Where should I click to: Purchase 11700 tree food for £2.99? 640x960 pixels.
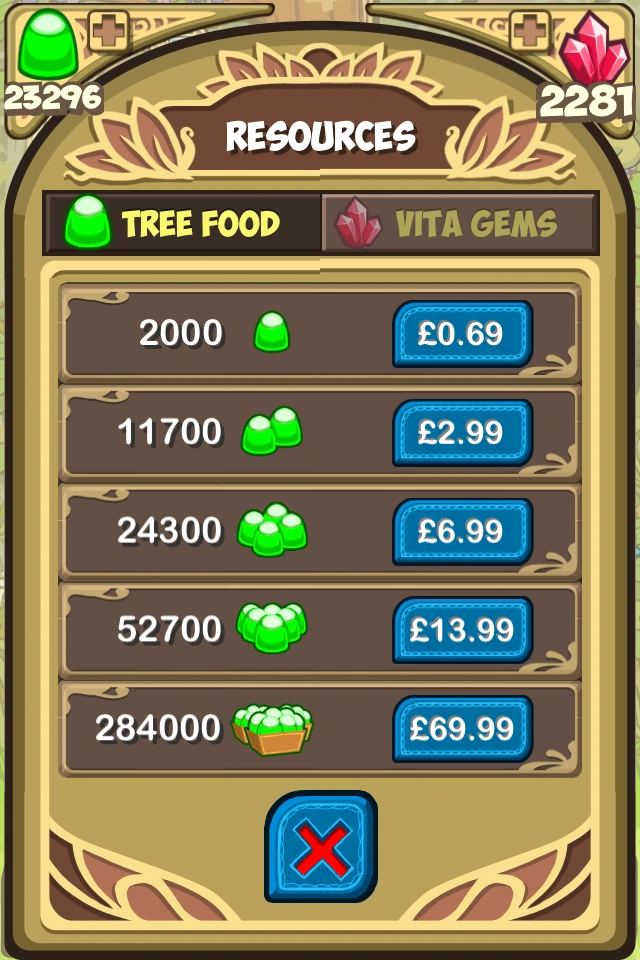click(x=461, y=432)
